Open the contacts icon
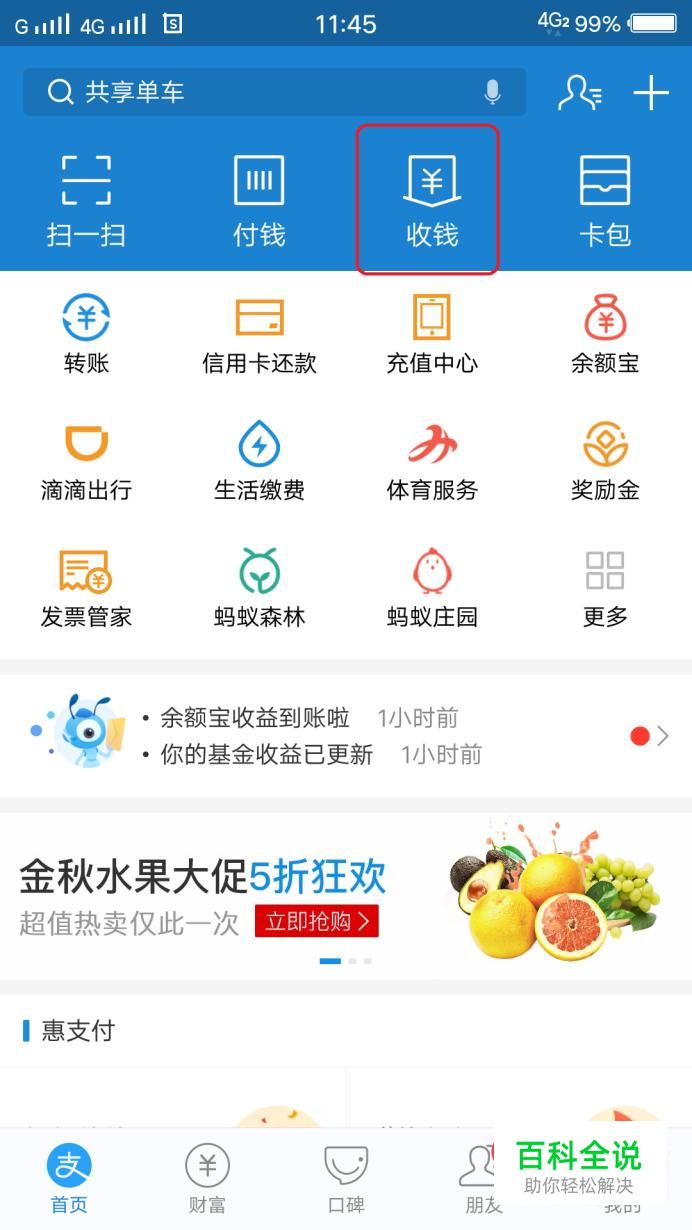Viewport: 692px width, 1230px height. tap(579, 93)
